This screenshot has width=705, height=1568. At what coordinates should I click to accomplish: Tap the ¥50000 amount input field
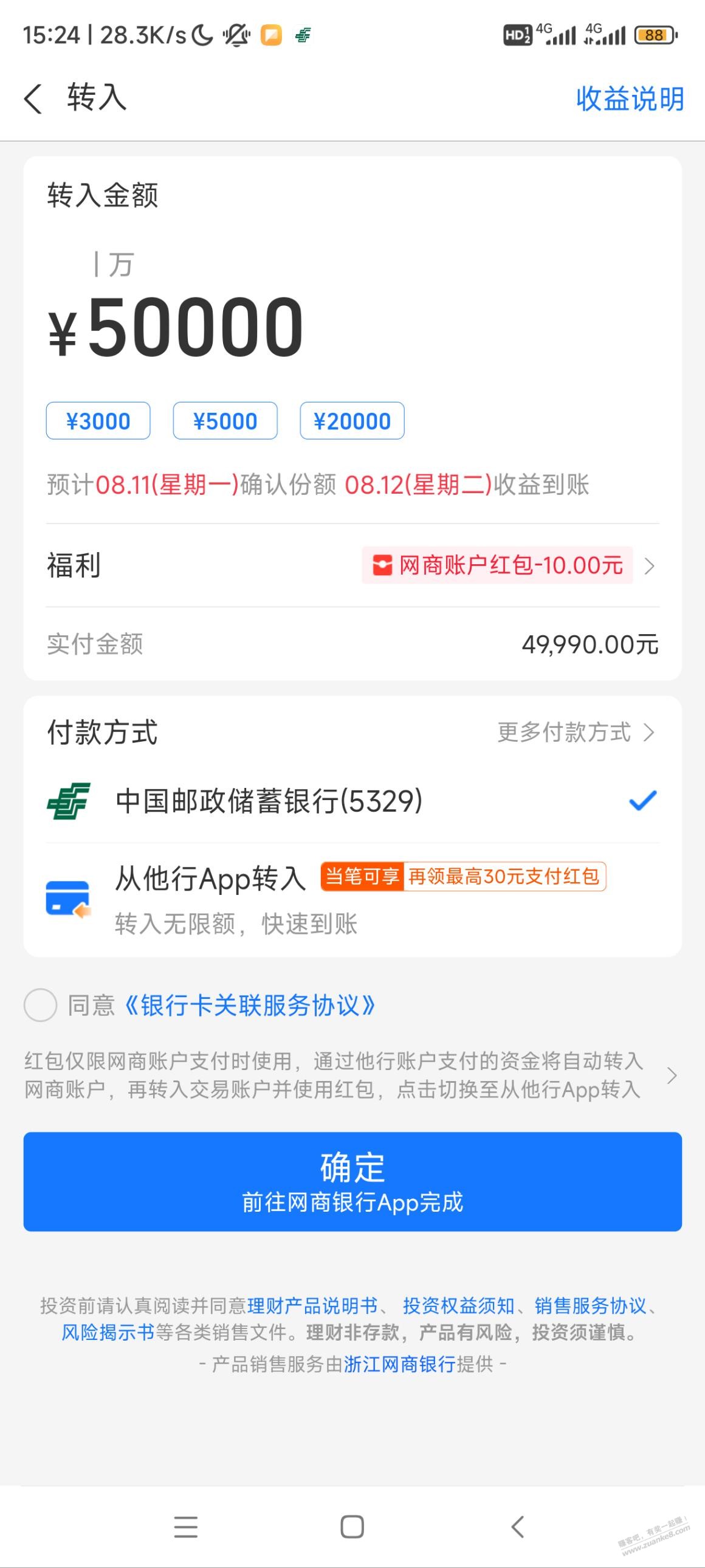194,328
